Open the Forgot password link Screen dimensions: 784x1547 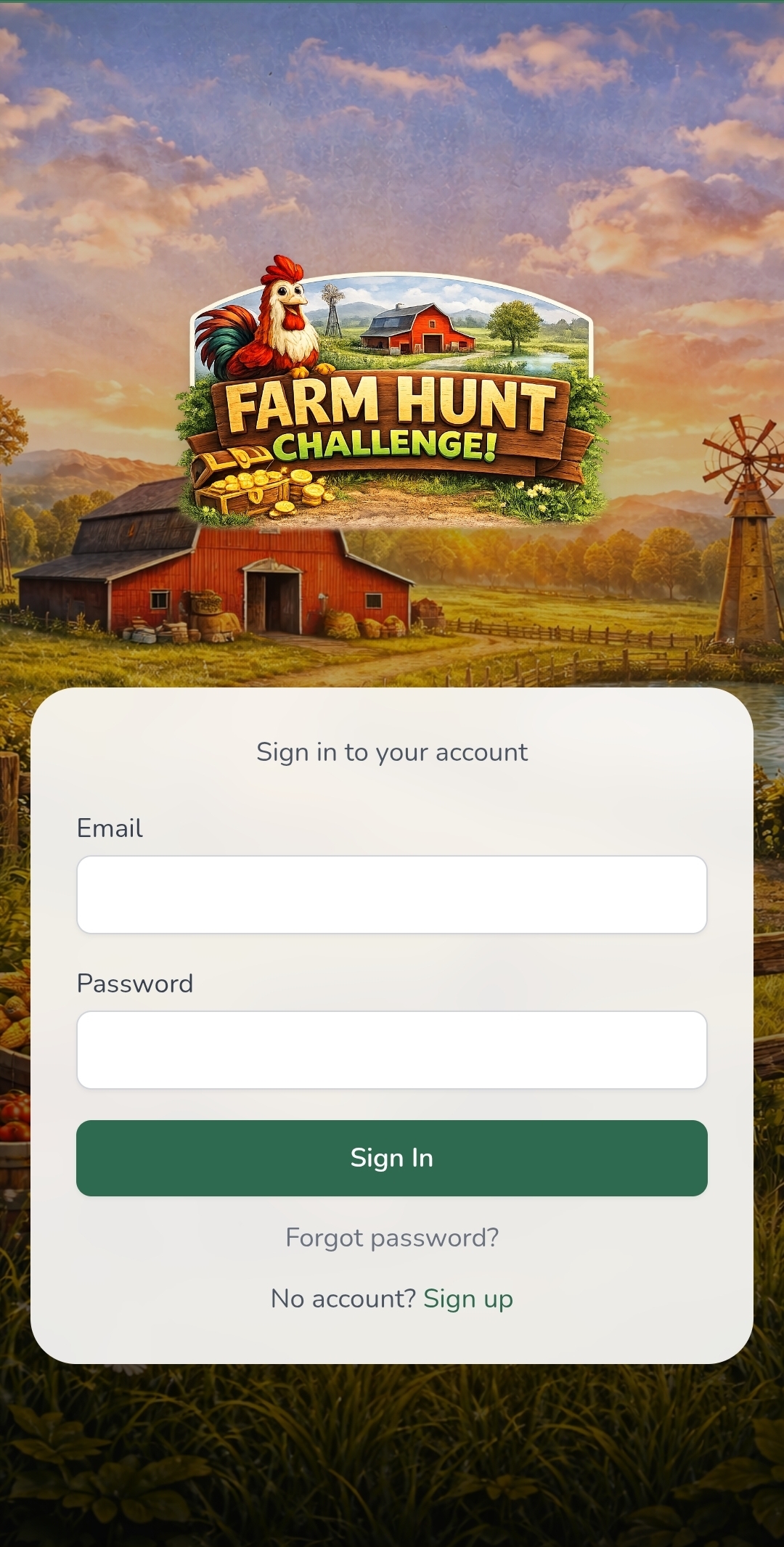pos(392,1238)
